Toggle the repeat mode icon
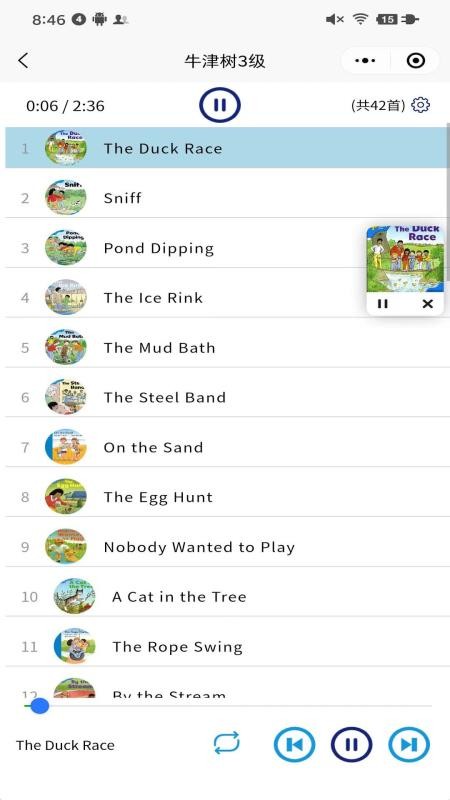Image resolution: width=450 pixels, height=800 pixels. coord(227,743)
